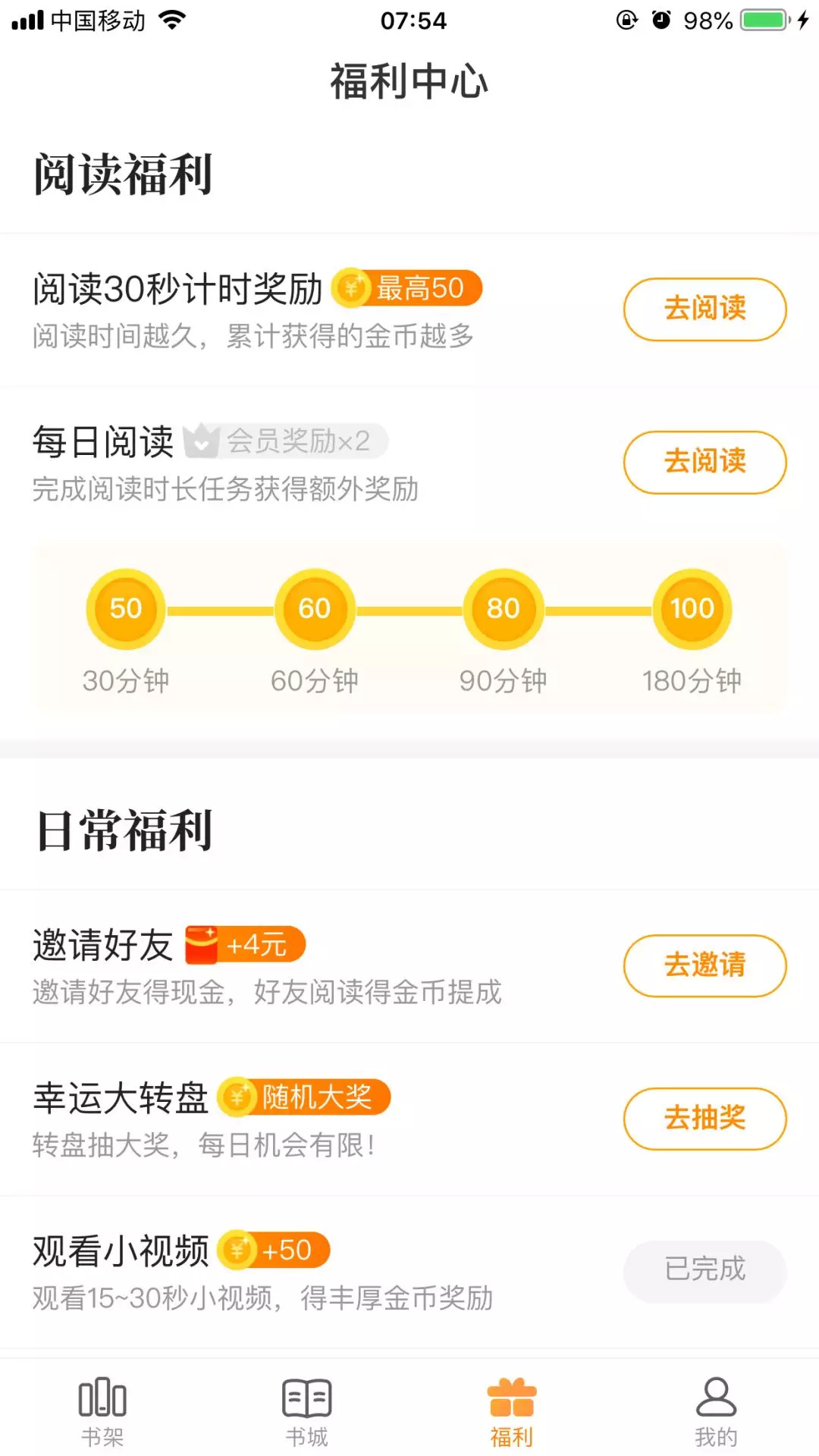Image resolution: width=819 pixels, height=1456 pixels.
Task: Go to the 我的 tab
Action: pos(716,1412)
